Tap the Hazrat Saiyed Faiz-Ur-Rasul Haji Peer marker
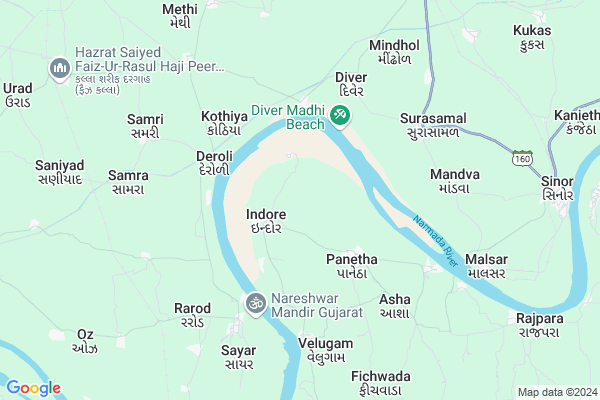 (59, 68)
